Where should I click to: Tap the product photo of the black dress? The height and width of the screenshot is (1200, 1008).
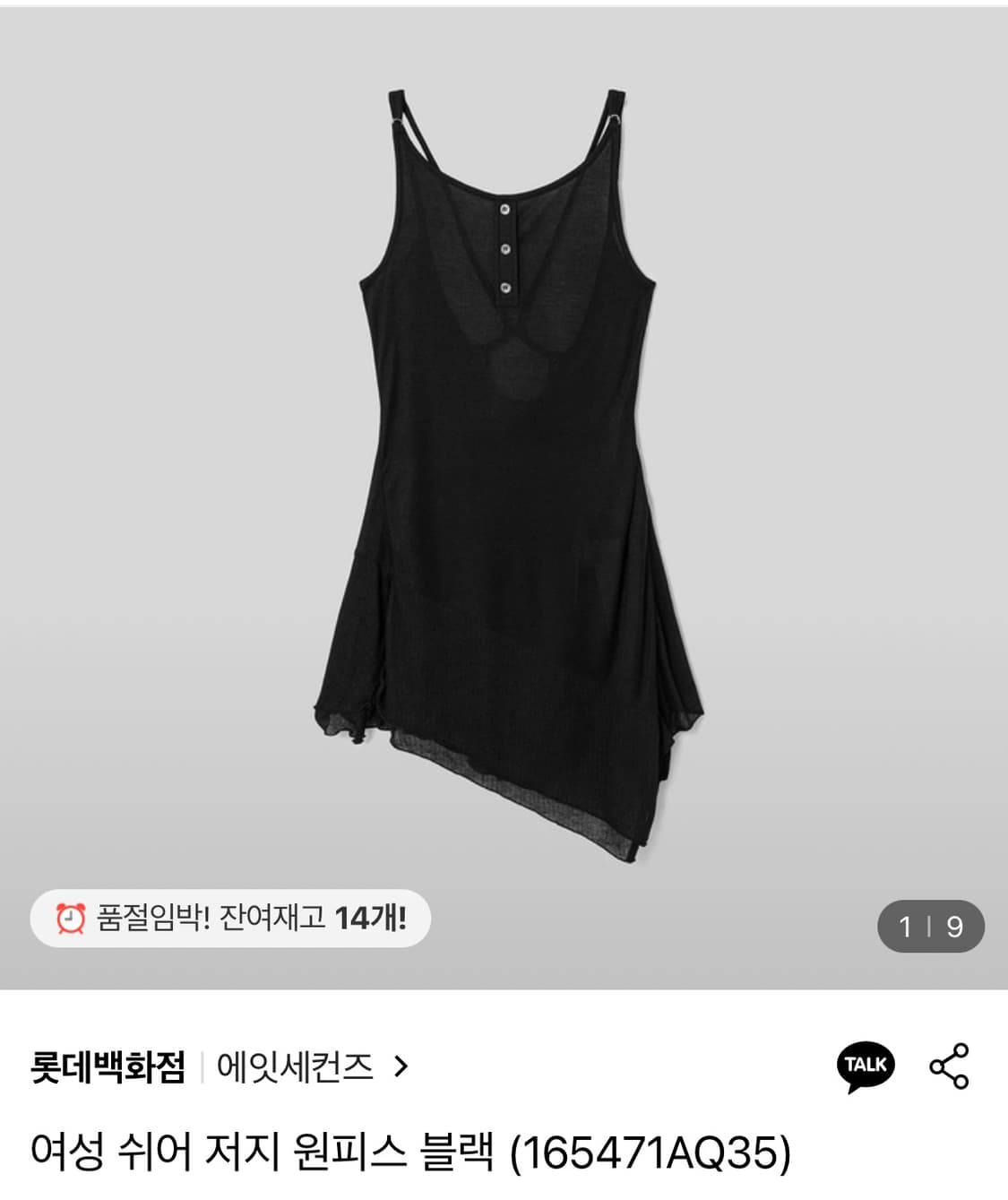pos(502,448)
